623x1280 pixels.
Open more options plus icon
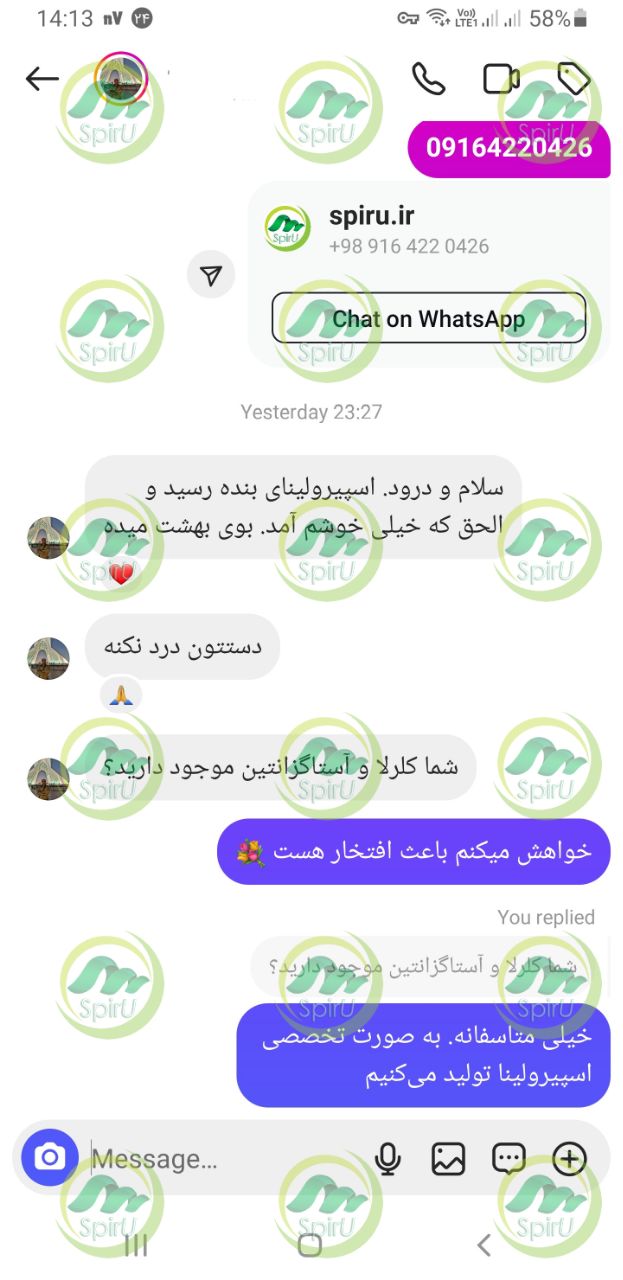pos(569,1159)
